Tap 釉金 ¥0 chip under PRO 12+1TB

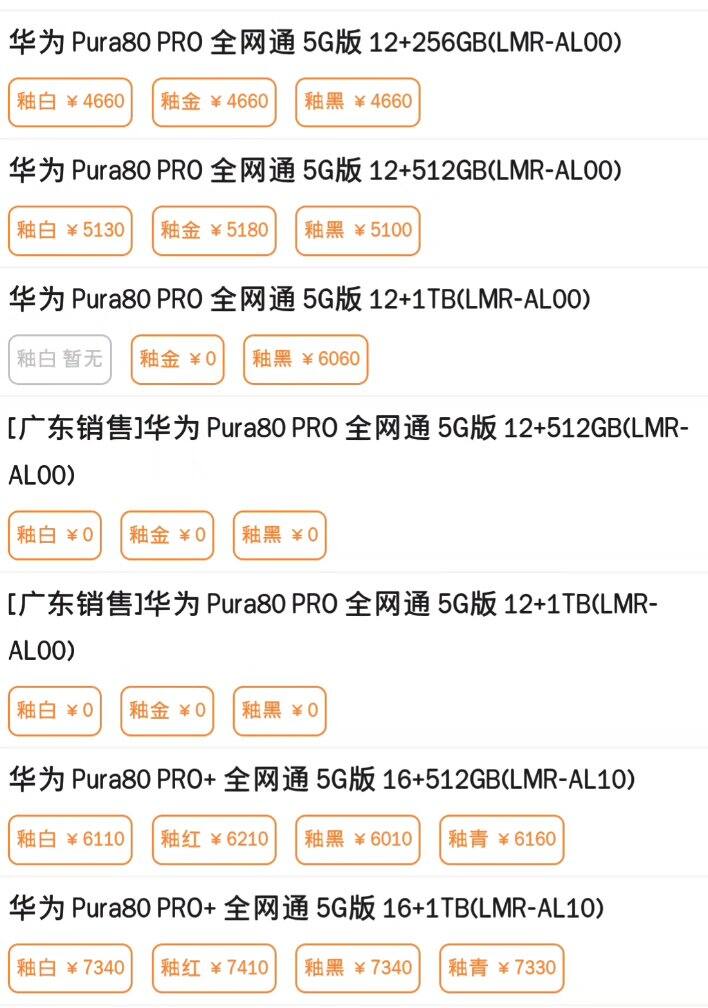(x=178, y=359)
